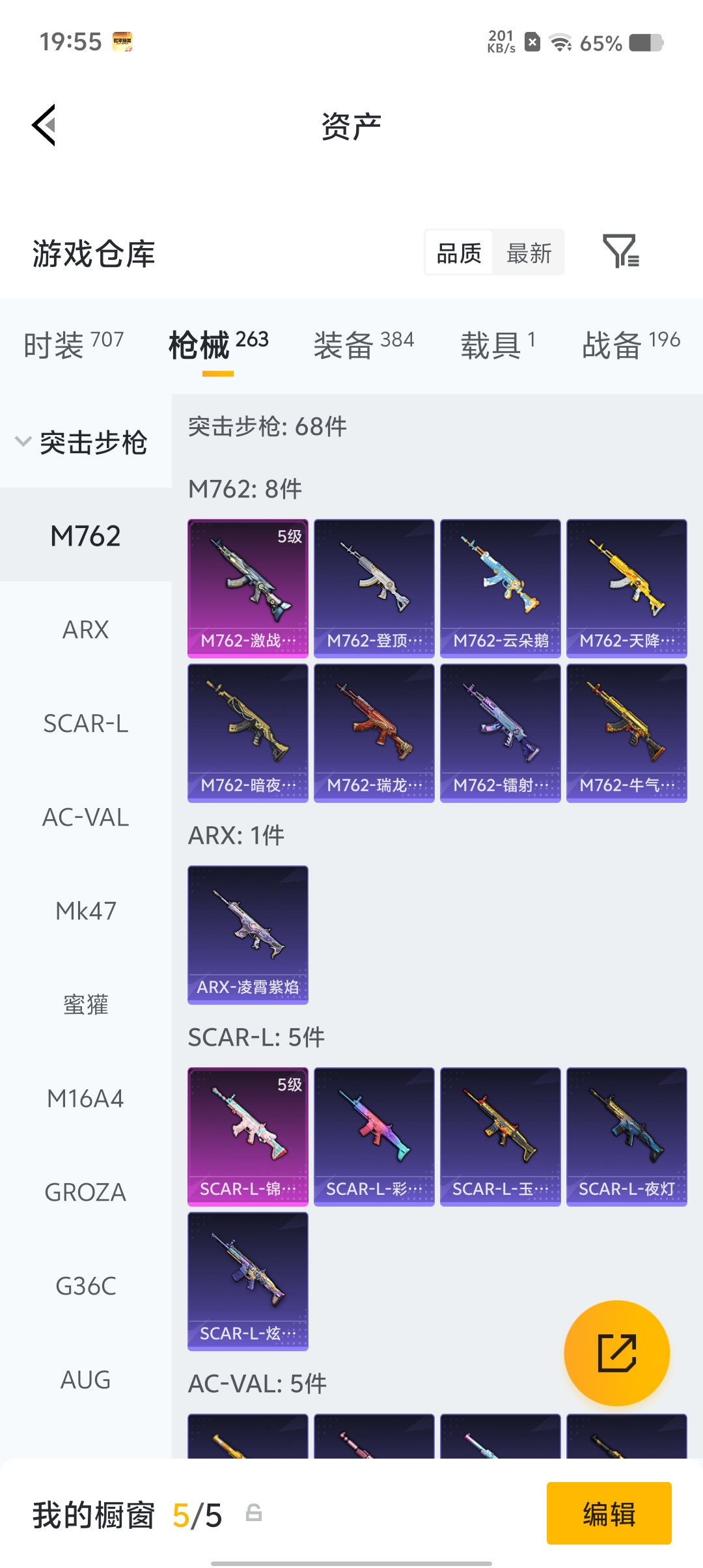The image size is (703, 1568).
Task: Switch sorting to 最新
Action: pos(529,253)
